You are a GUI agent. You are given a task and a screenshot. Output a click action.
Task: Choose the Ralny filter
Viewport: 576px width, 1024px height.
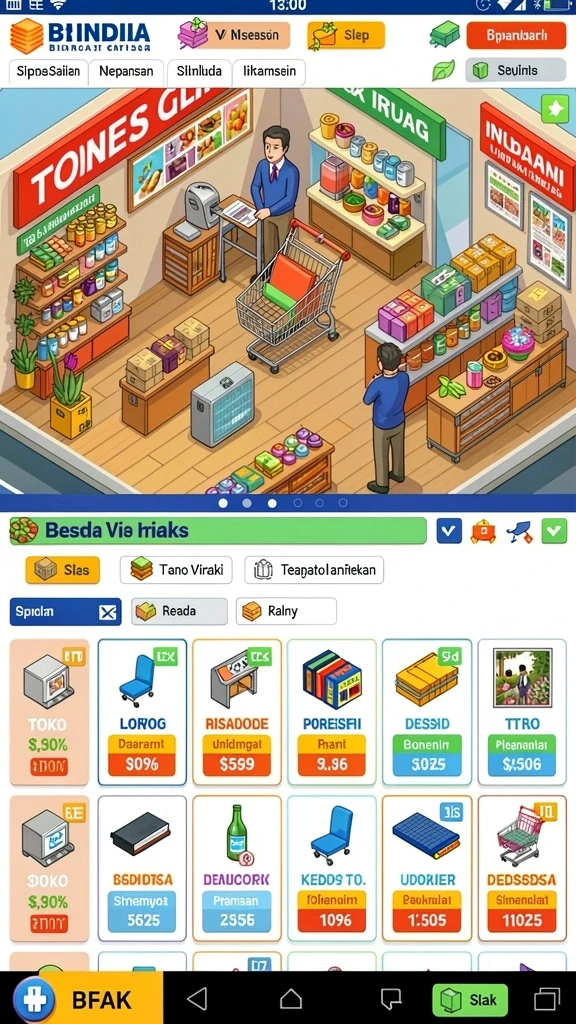coord(286,611)
